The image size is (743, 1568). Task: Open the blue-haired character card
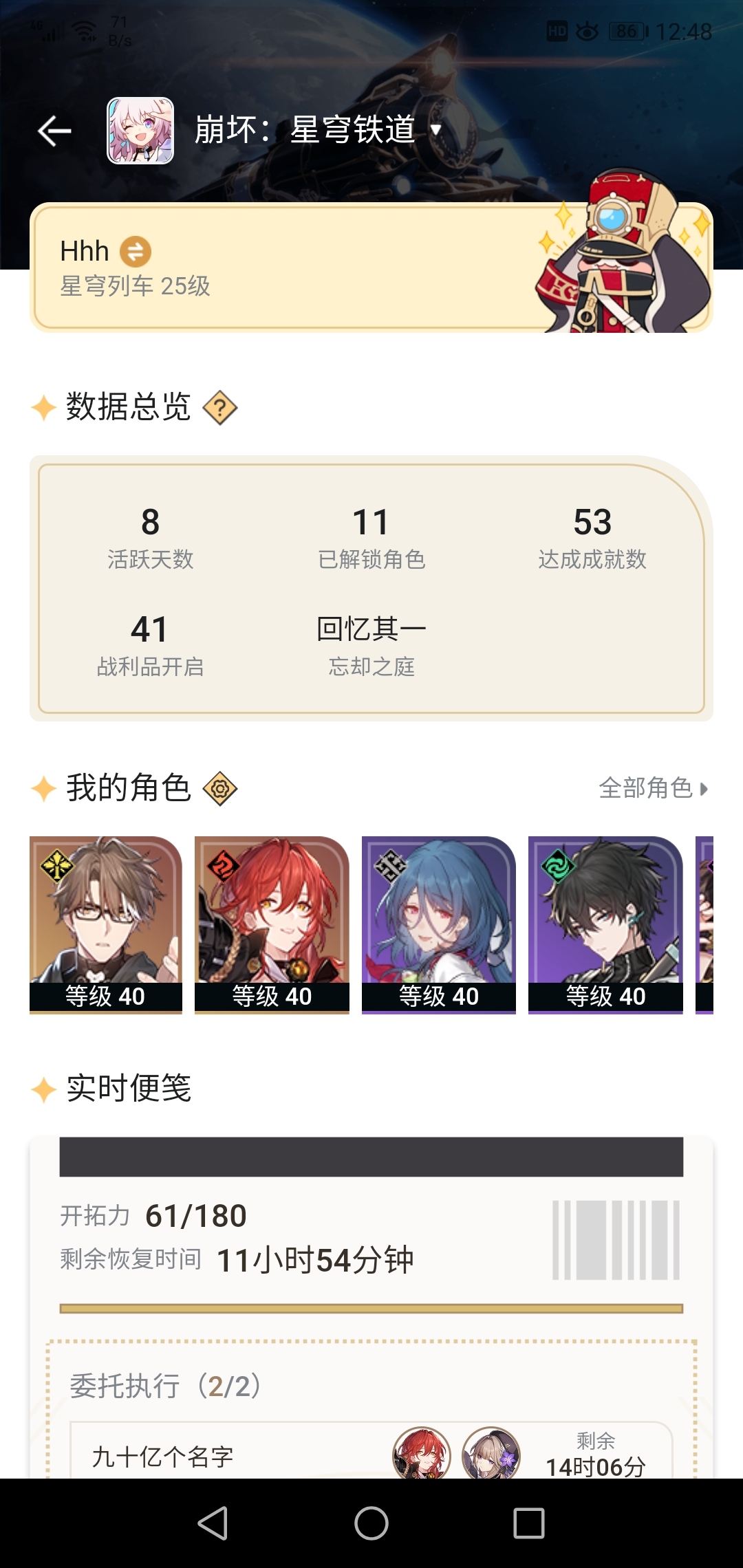[439, 924]
